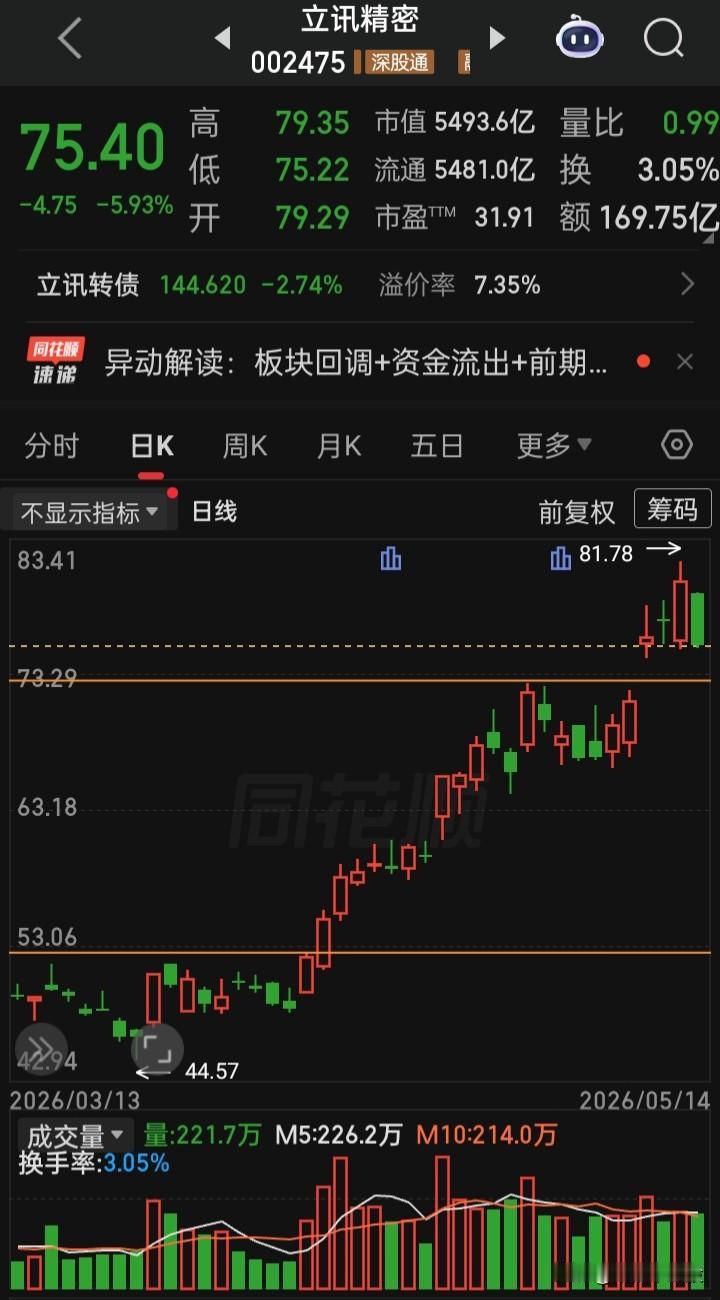Switch to the previous stock with left triangle
This screenshot has height=1300, width=720.
click(223, 38)
